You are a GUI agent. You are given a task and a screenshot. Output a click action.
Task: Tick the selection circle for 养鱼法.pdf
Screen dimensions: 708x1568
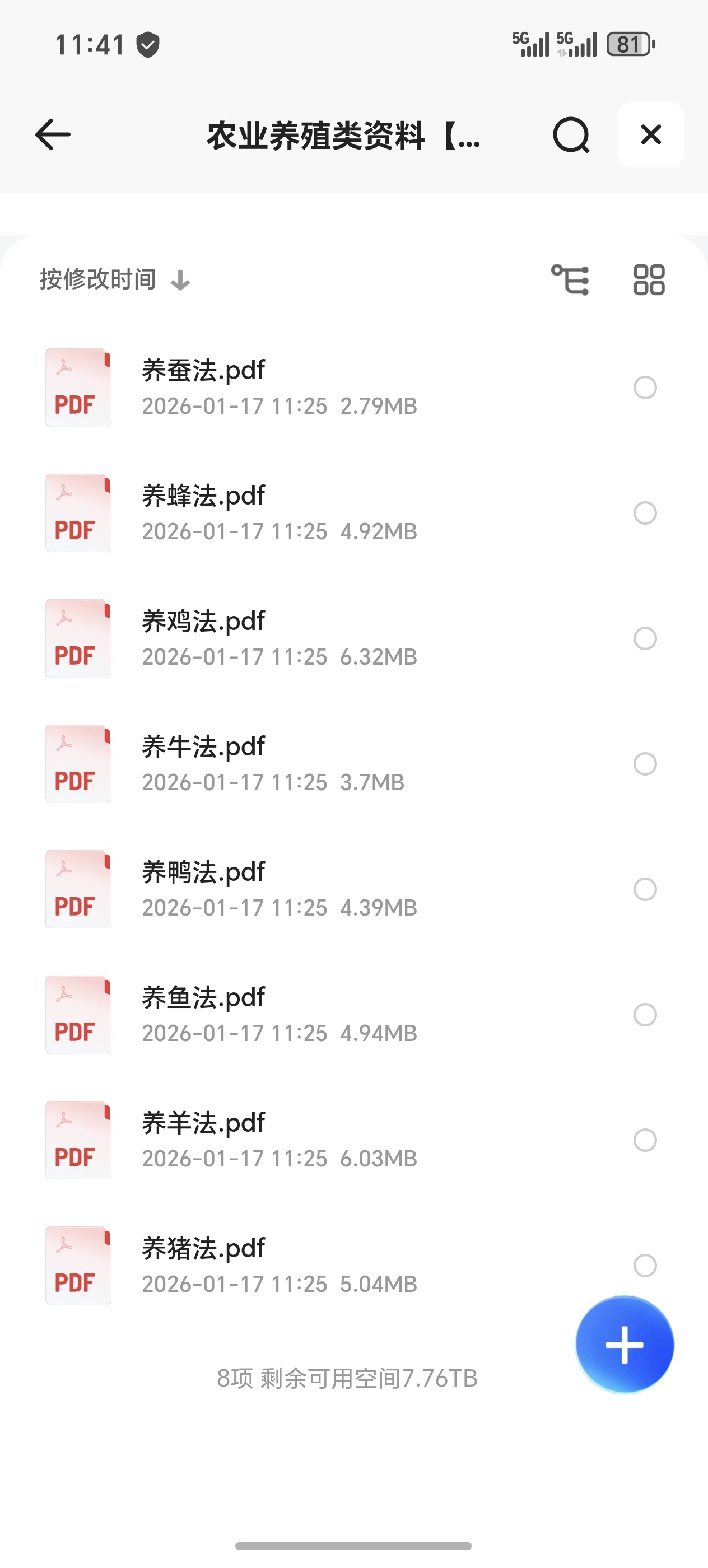pos(645,1015)
